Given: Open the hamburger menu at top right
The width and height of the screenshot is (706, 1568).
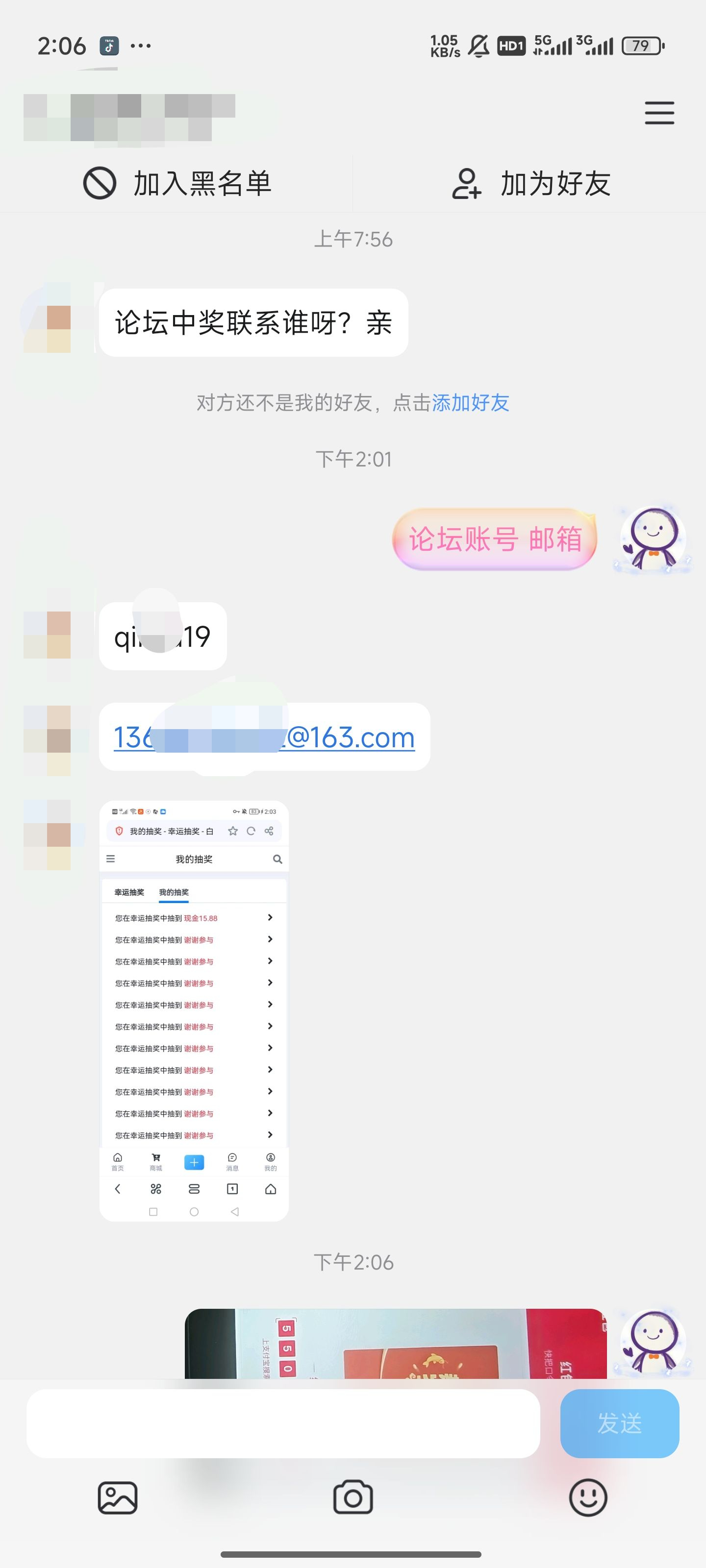Looking at the screenshot, I should [x=659, y=113].
